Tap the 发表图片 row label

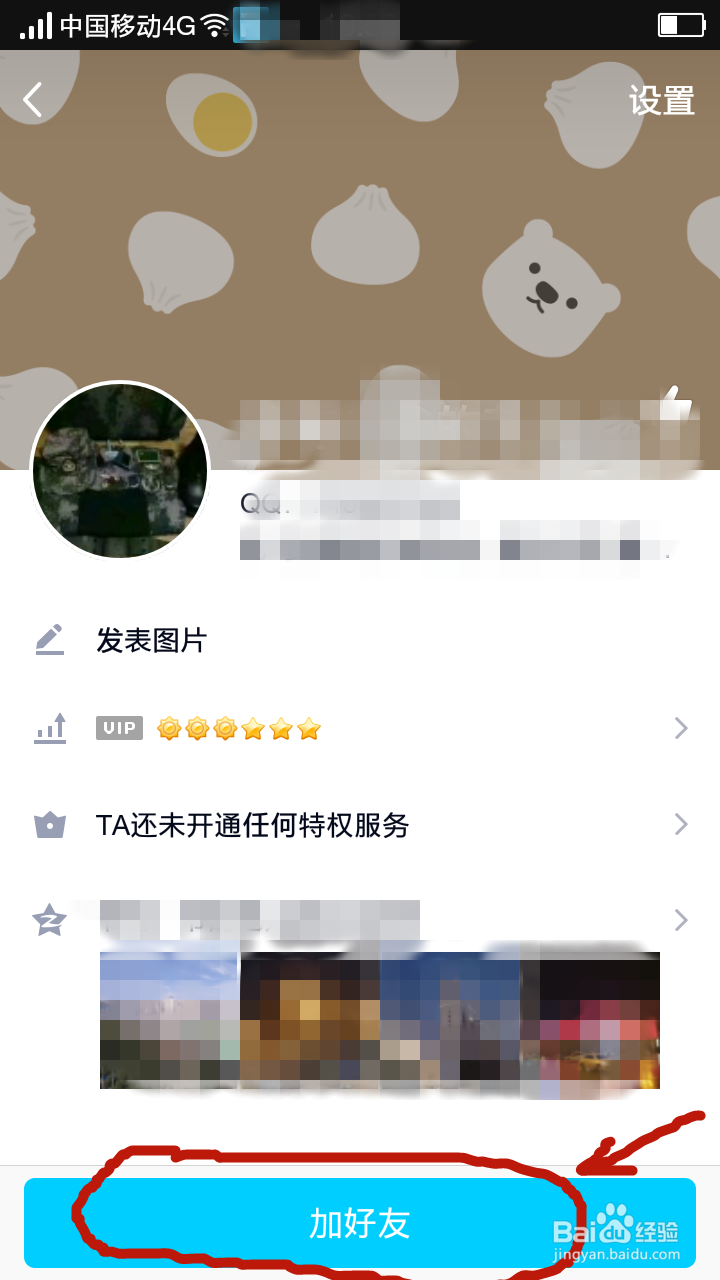152,641
